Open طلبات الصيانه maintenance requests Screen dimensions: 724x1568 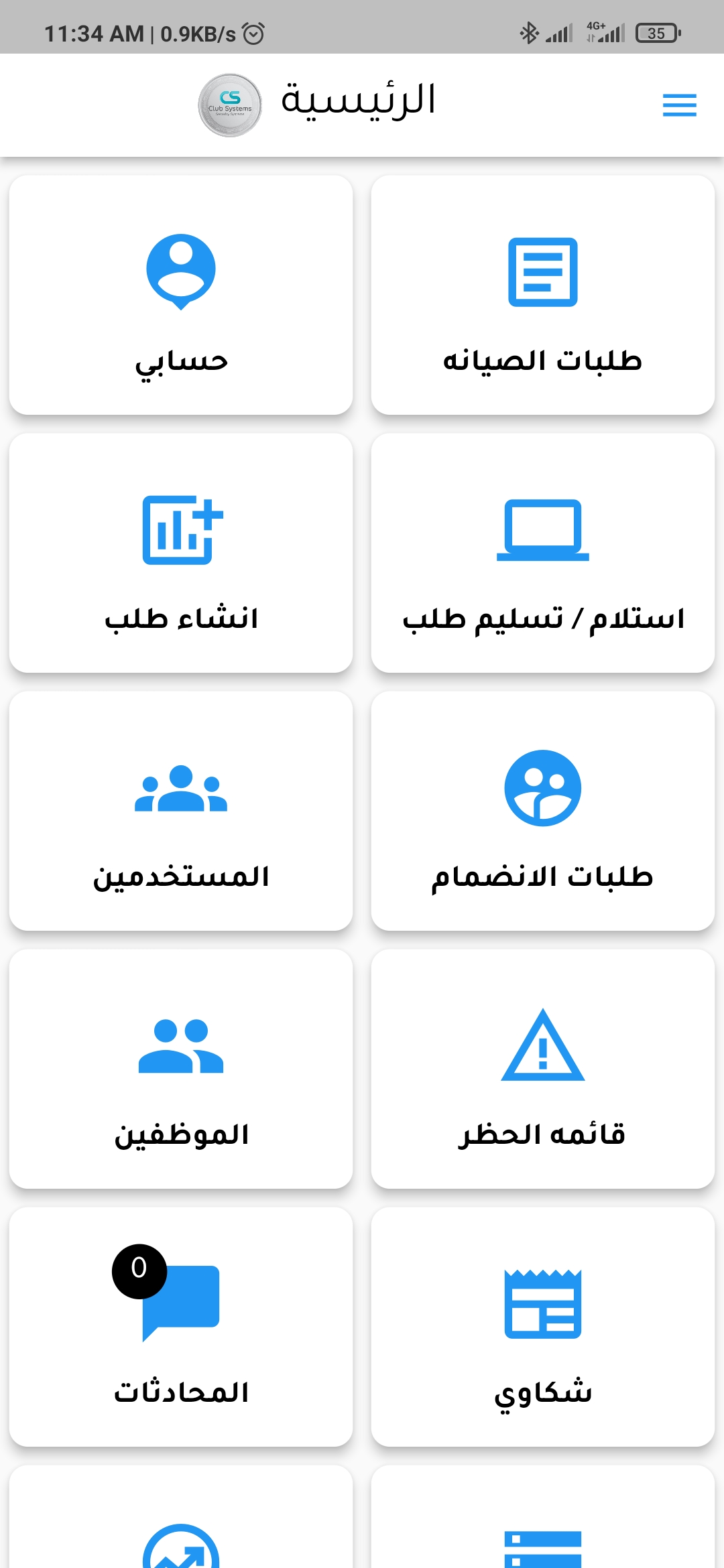tap(543, 296)
